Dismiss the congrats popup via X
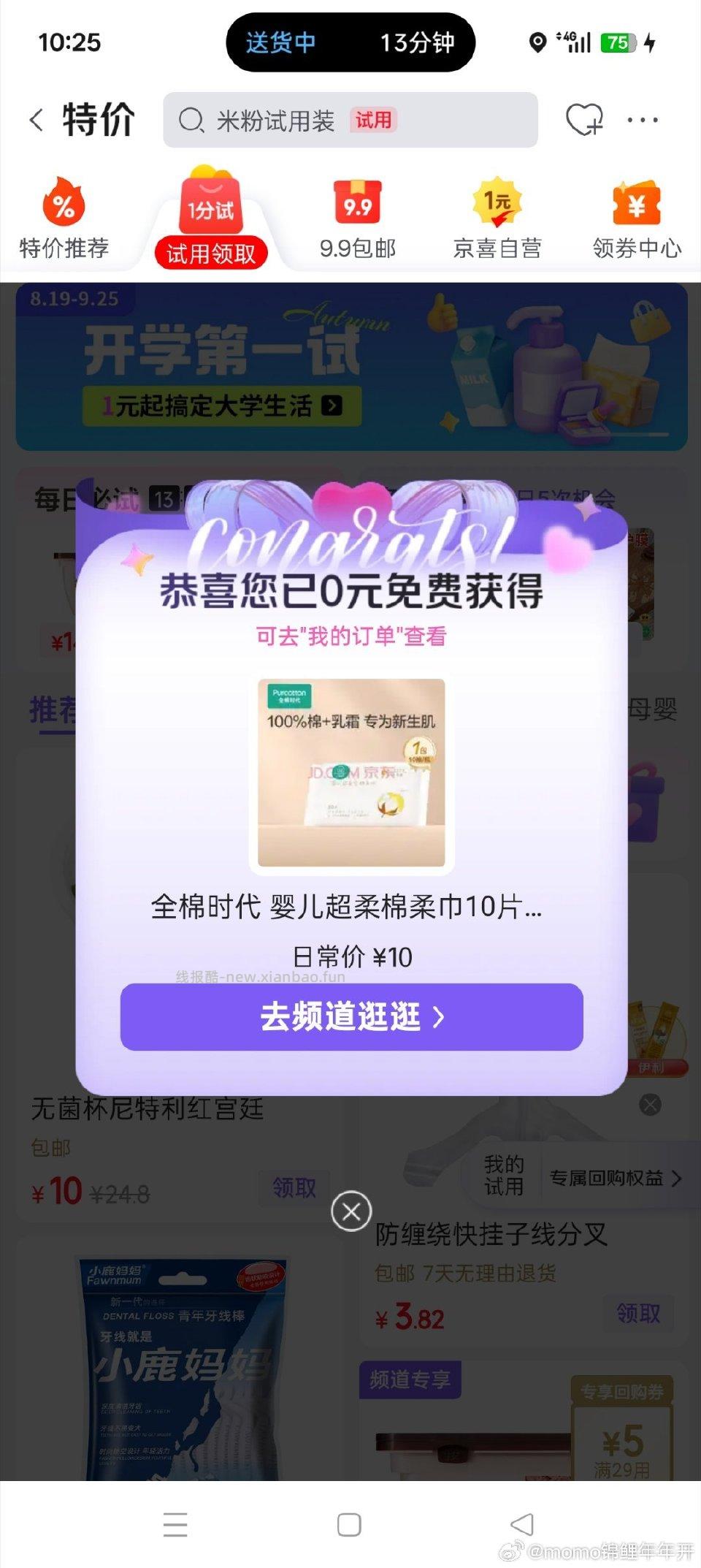The height and width of the screenshot is (1568, 701). (350, 1211)
